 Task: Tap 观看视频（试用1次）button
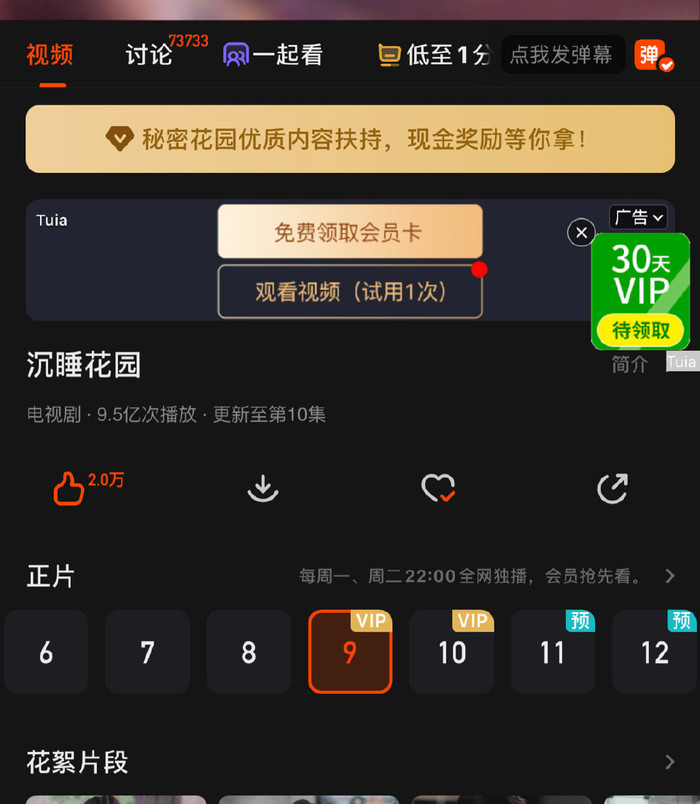[350, 291]
